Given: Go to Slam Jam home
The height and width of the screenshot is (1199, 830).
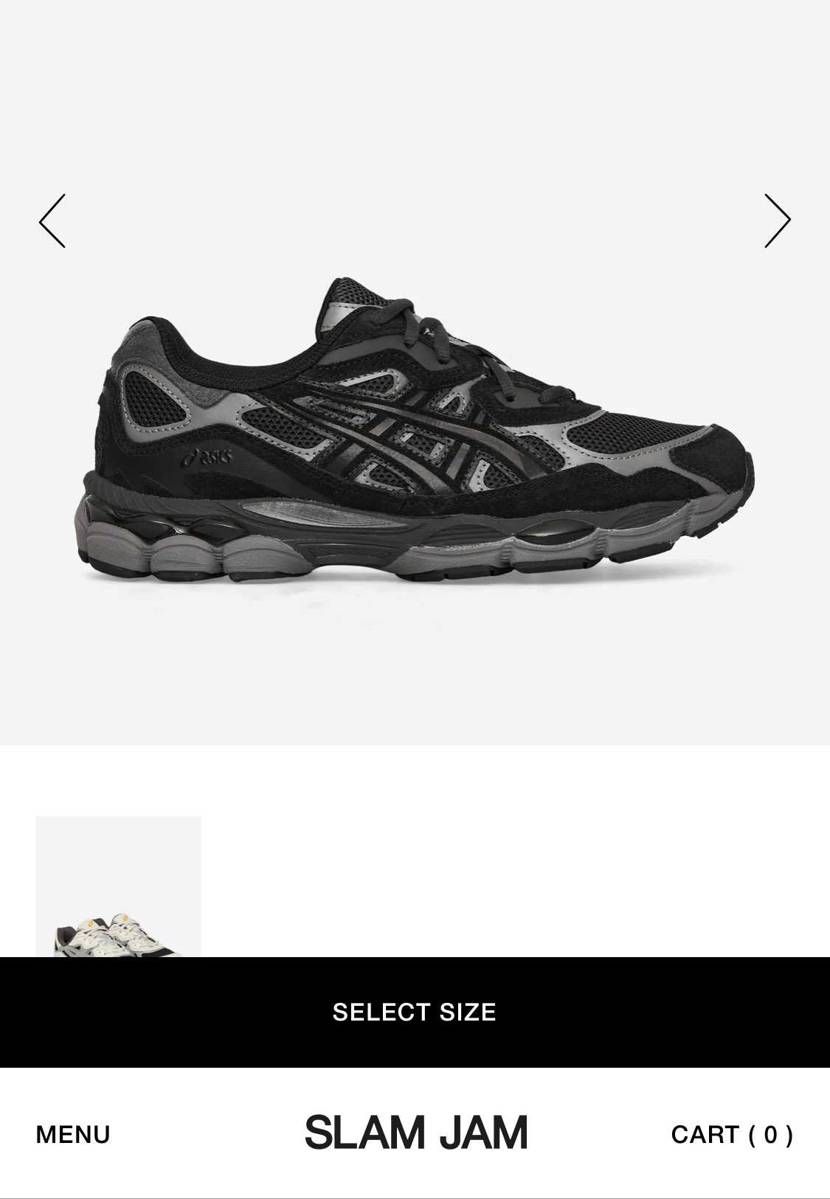Looking at the screenshot, I should [x=416, y=1134].
